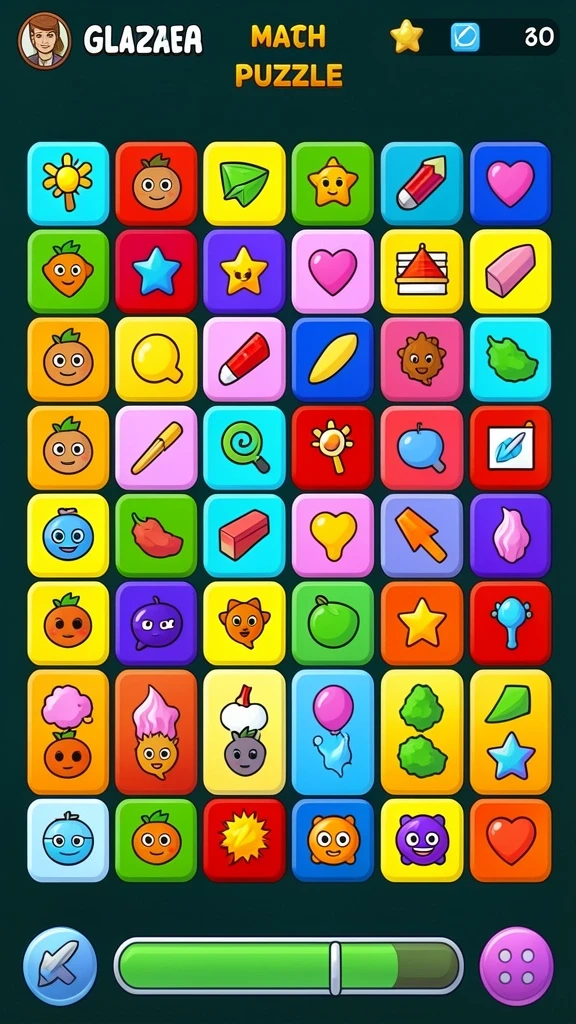Adjust the green progress slider handle

click(335, 968)
